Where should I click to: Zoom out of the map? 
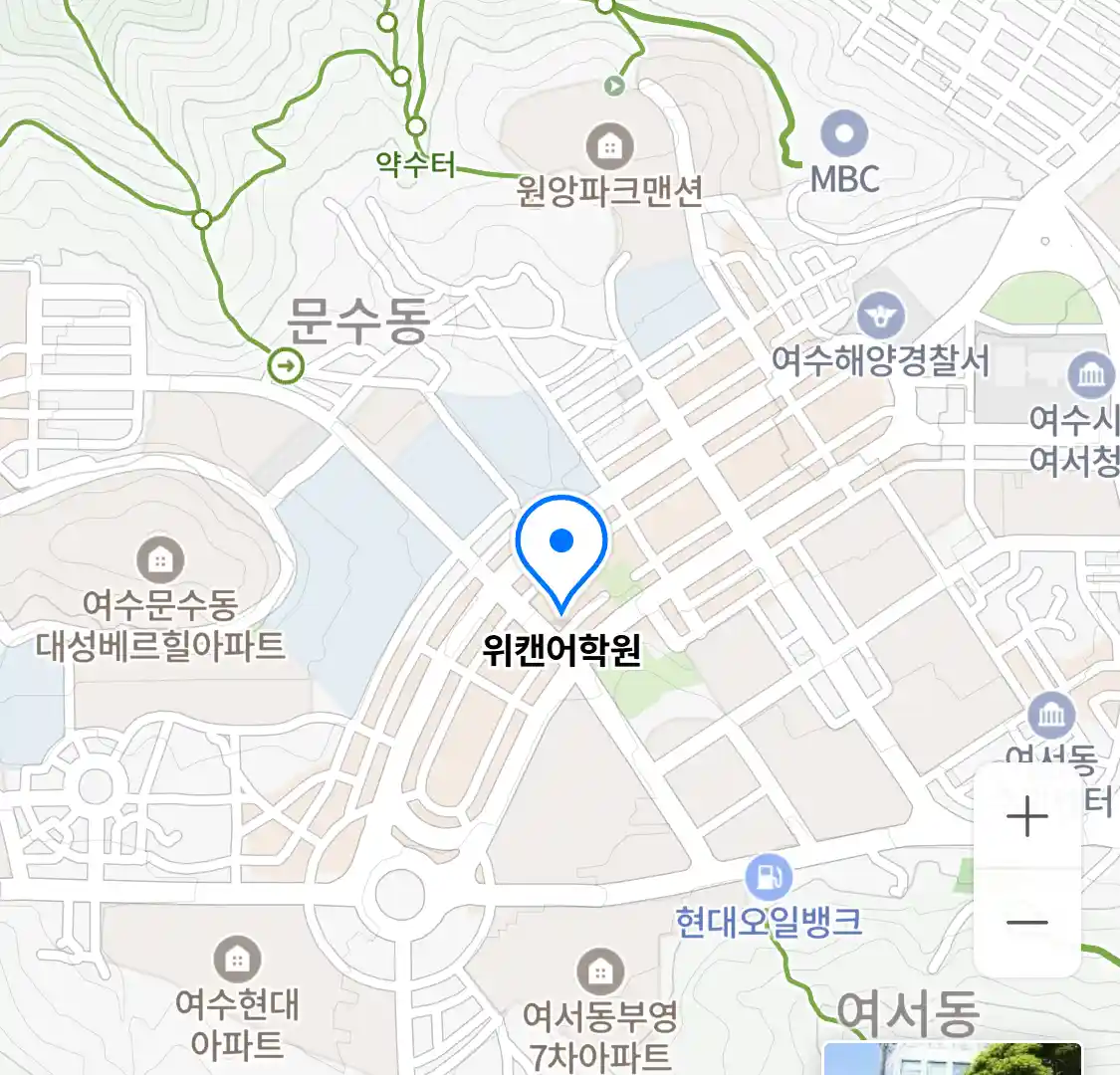point(1027,923)
